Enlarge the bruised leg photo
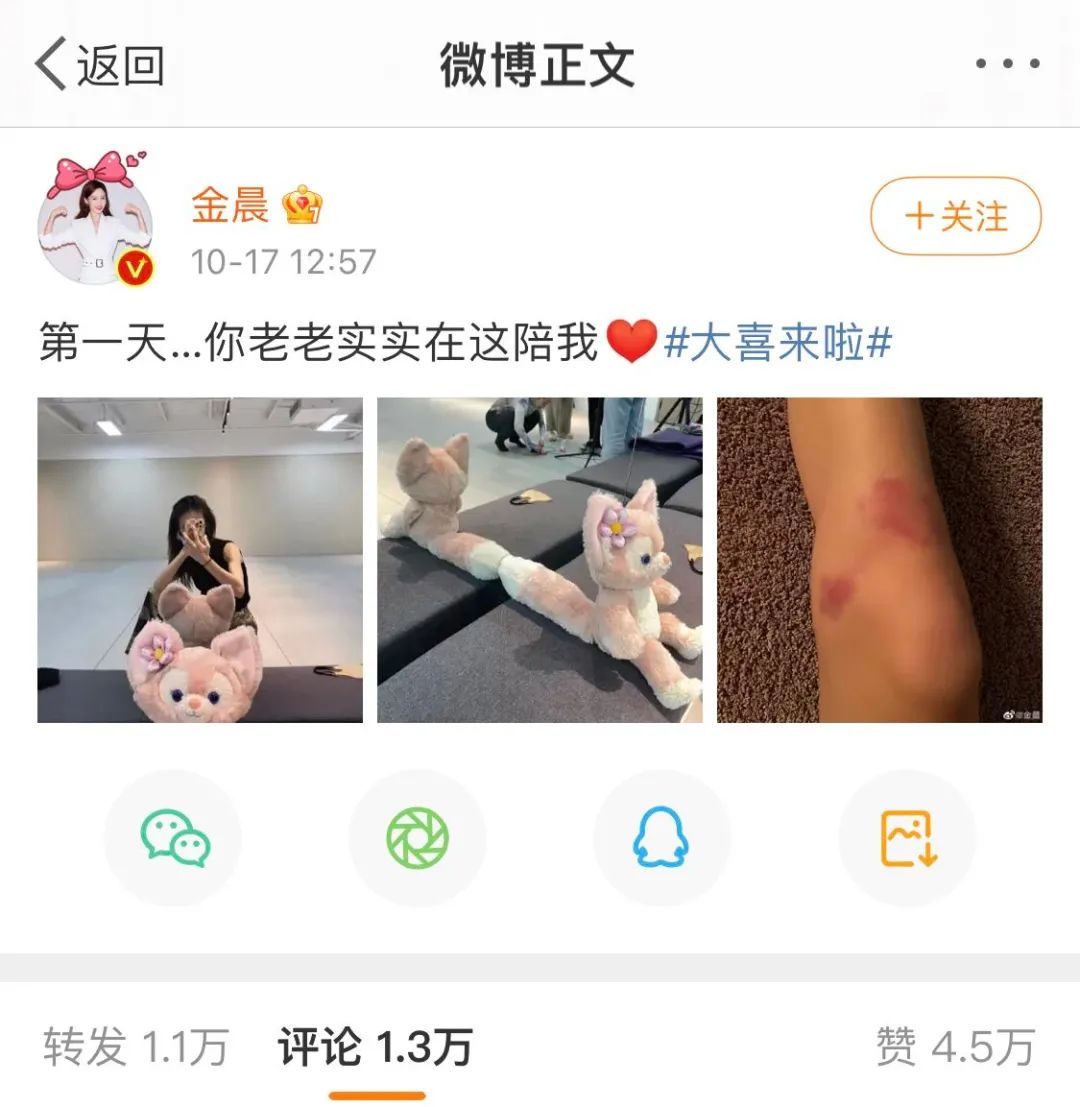Viewport: 1080px width, 1107px height. point(879,560)
